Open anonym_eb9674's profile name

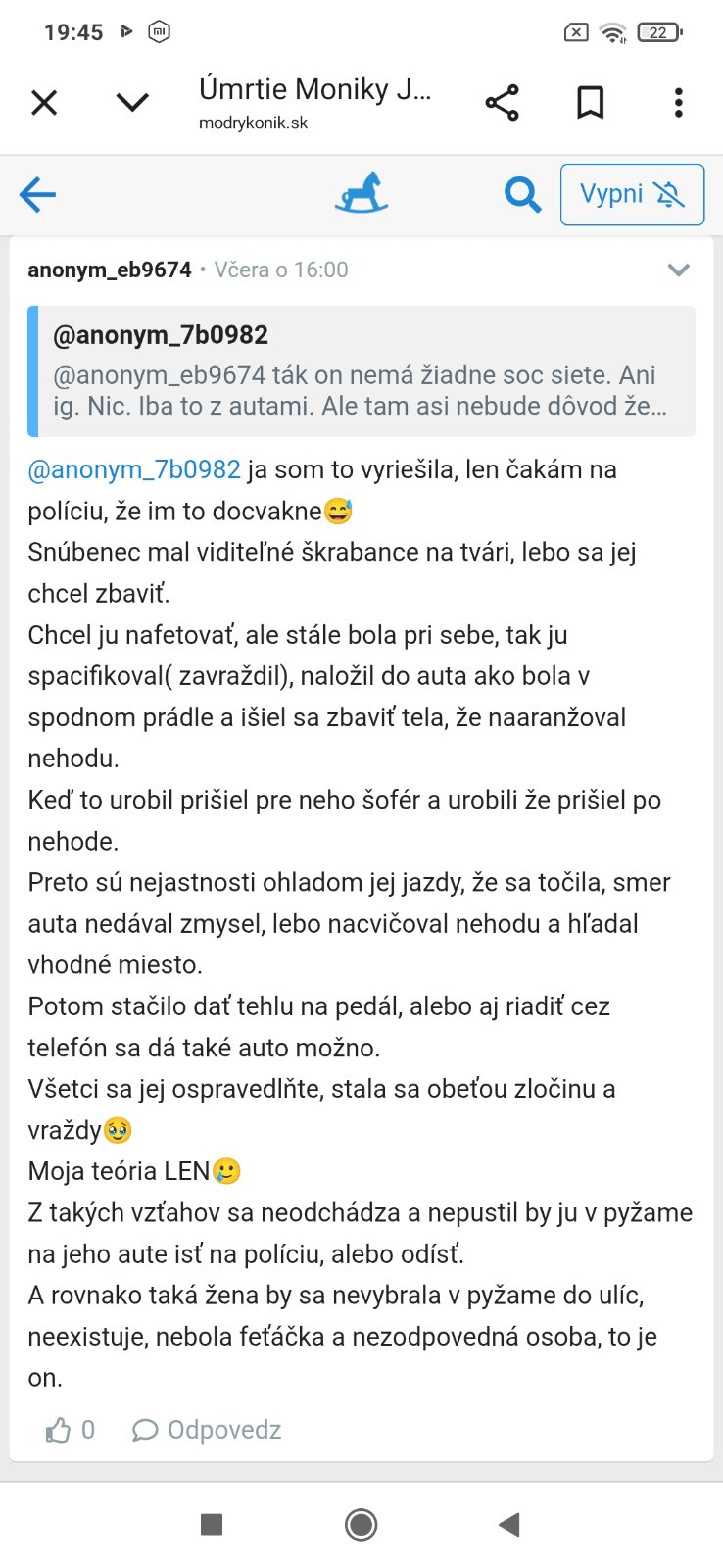click(x=110, y=269)
